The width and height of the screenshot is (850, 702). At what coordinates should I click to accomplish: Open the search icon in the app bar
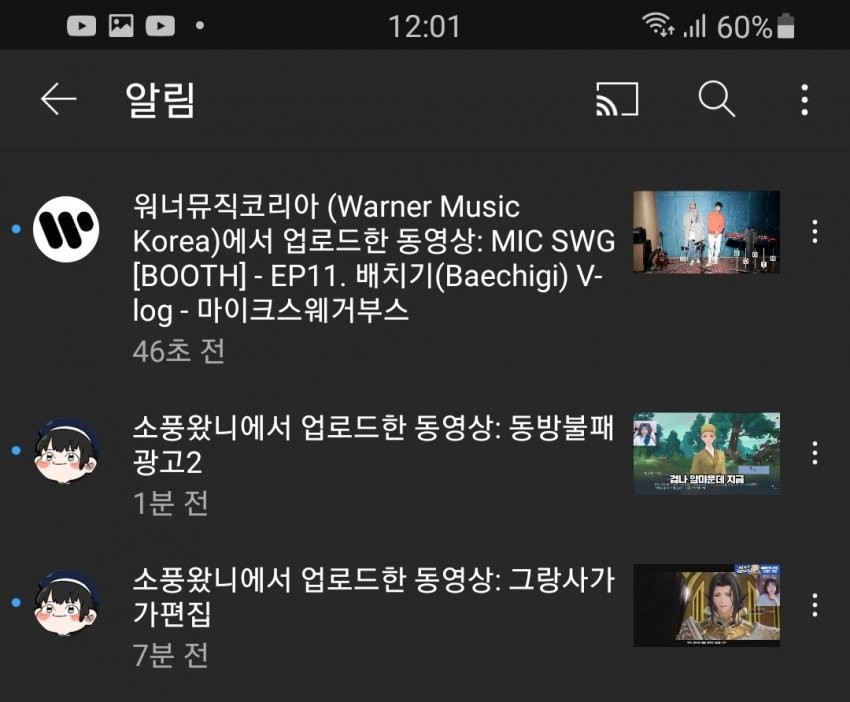(716, 99)
